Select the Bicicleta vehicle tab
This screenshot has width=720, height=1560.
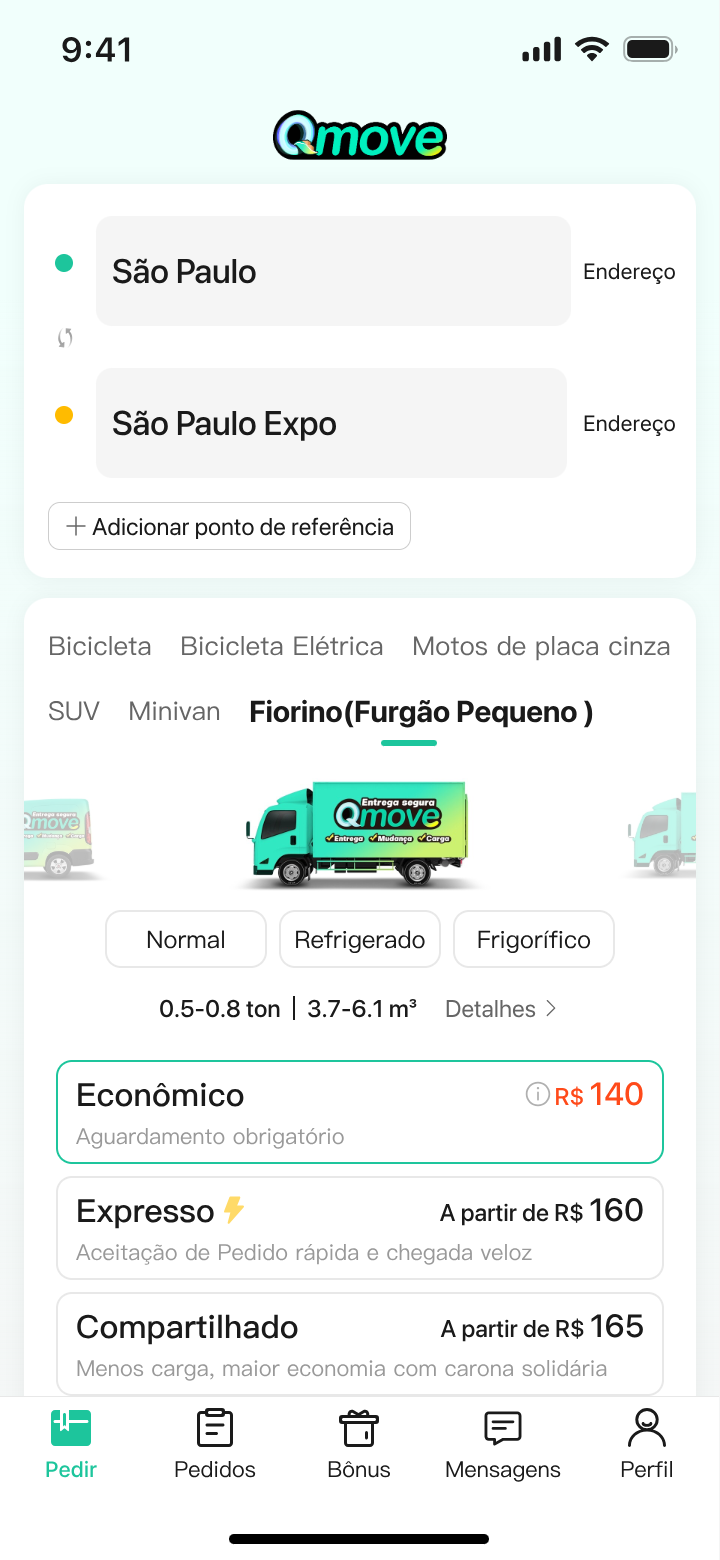(100, 646)
